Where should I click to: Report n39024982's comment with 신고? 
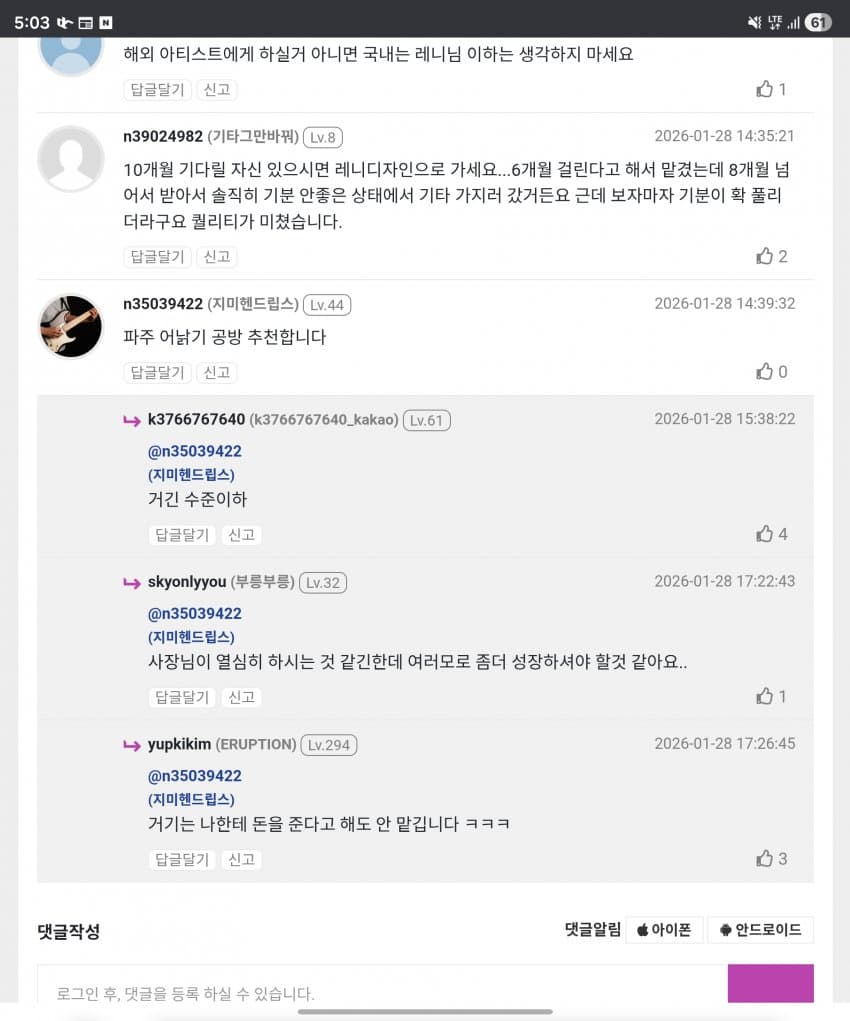pyautogui.click(x=216, y=256)
